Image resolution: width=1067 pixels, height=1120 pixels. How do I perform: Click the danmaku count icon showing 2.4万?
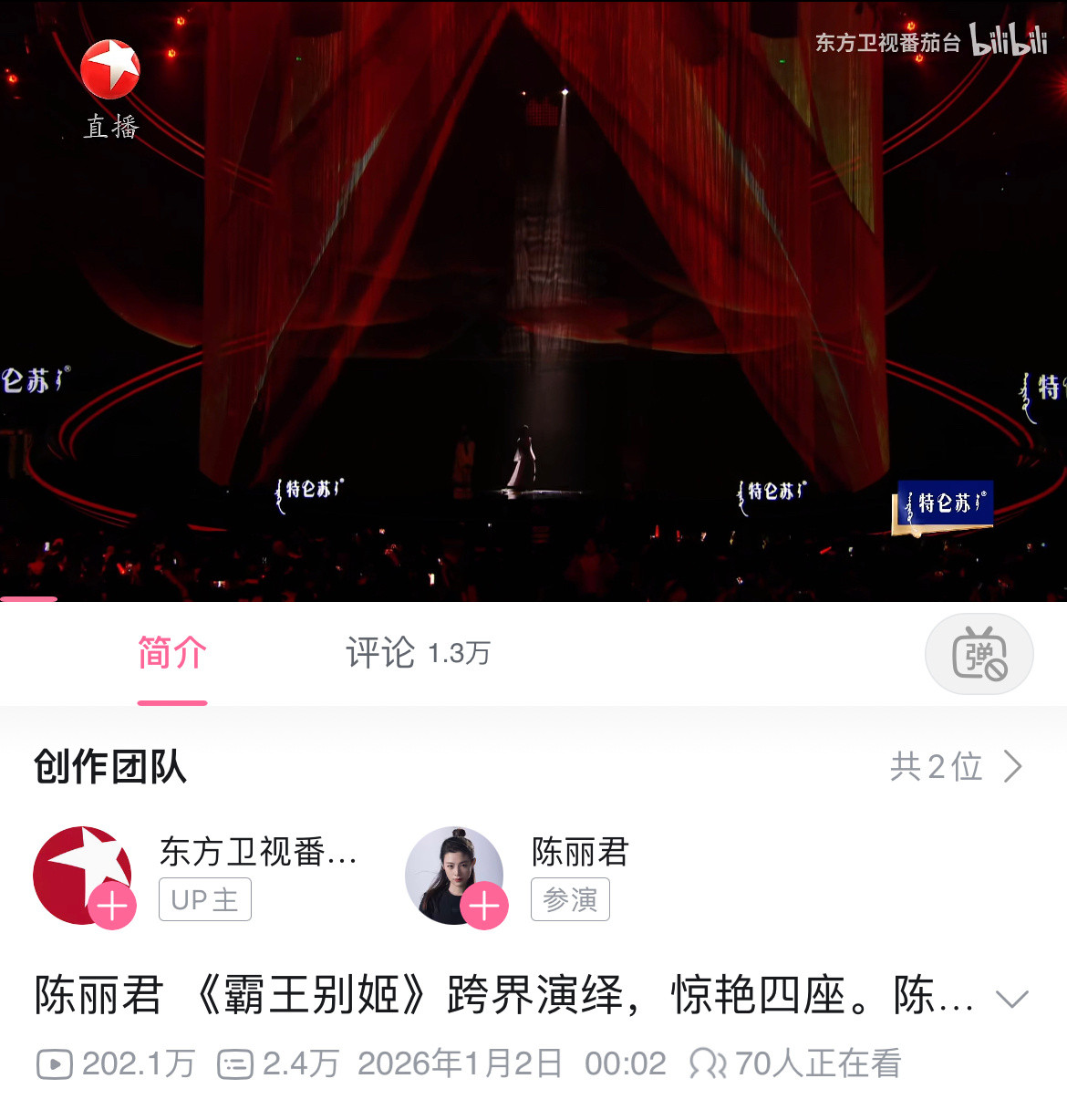234,1062
